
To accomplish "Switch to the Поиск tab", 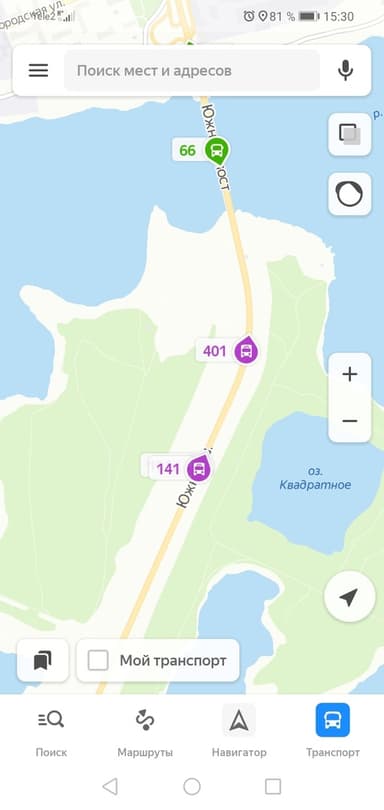I will point(51,731).
